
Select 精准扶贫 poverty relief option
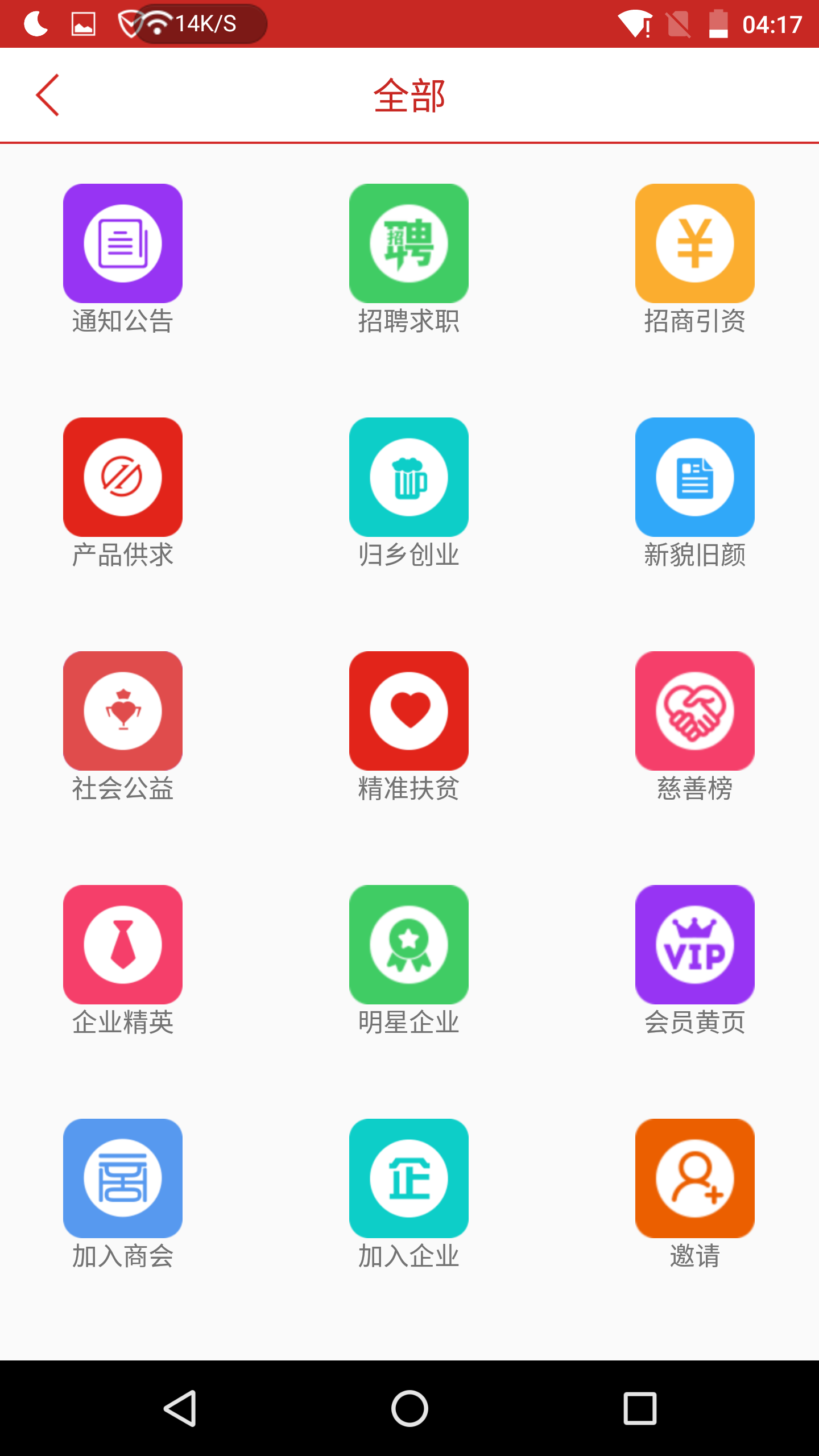coord(409,711)
